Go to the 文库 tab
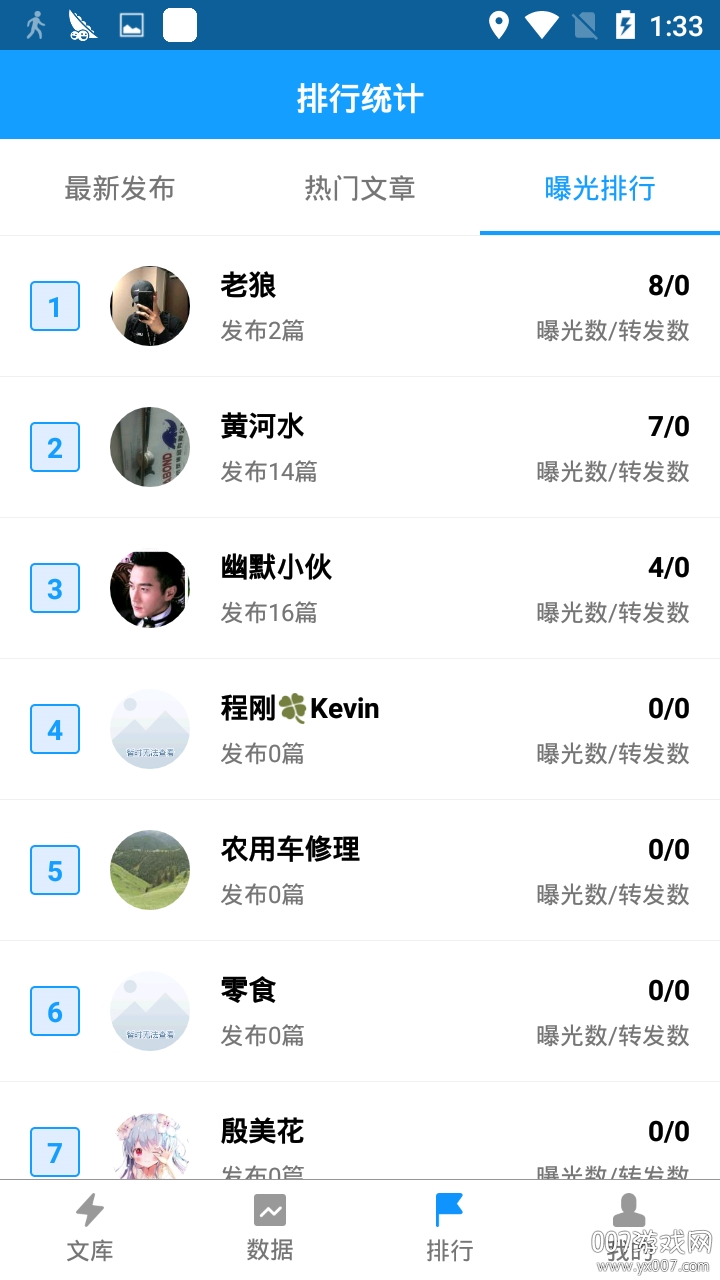The image size is (720, 1280). click(90, 1228)
